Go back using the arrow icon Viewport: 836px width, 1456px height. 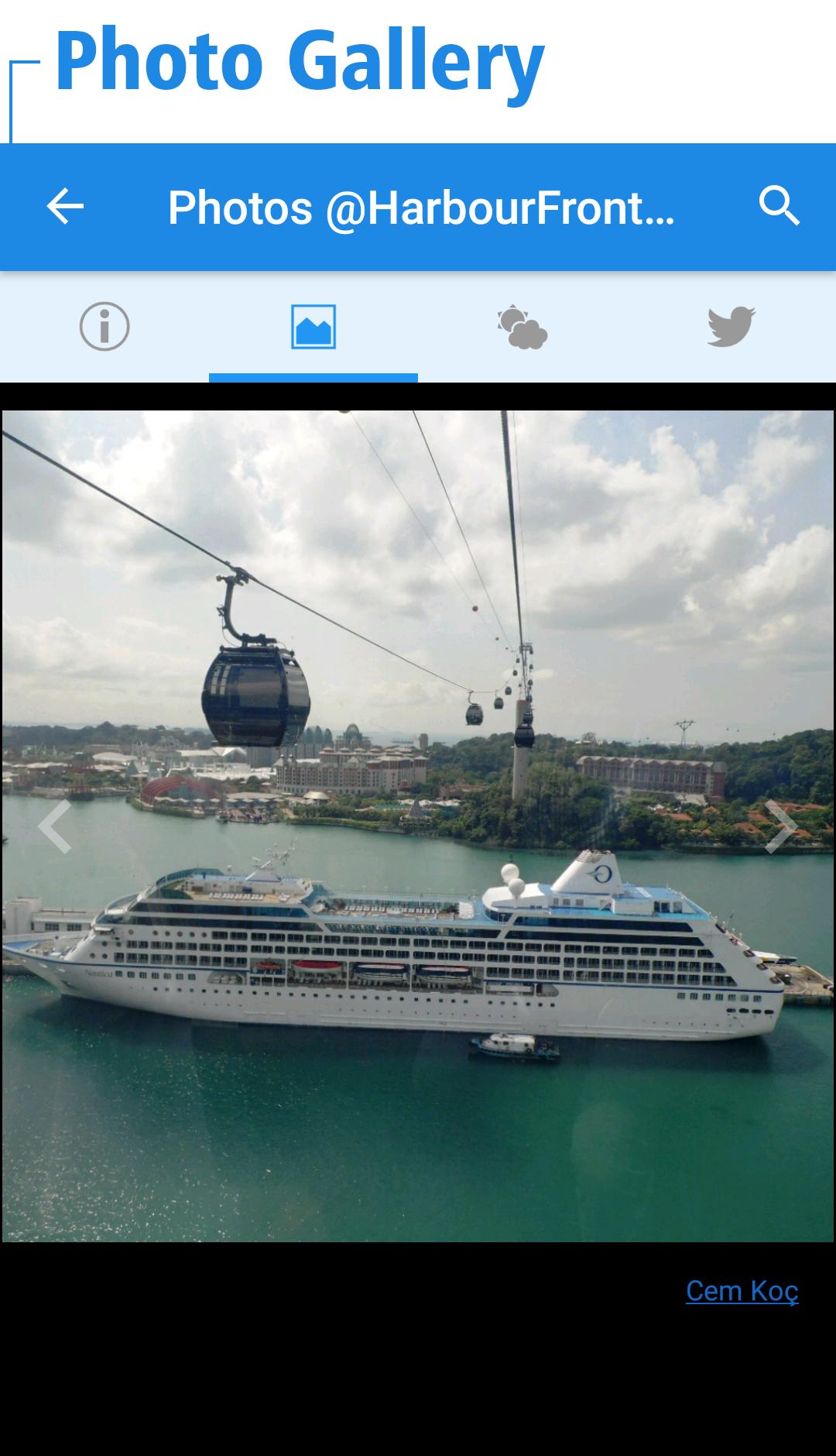click(x=65, y=207)
